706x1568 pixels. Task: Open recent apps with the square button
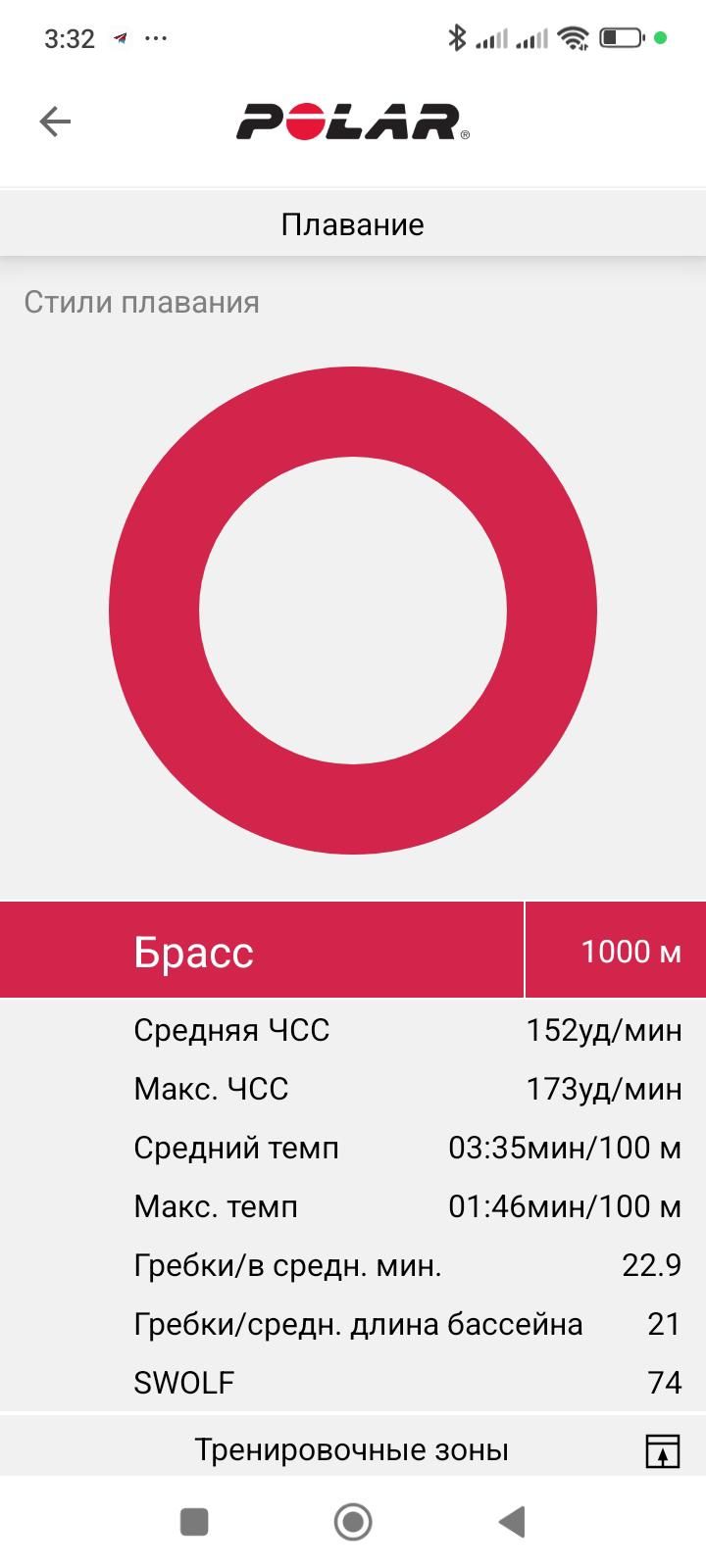tap(194, 1522)
